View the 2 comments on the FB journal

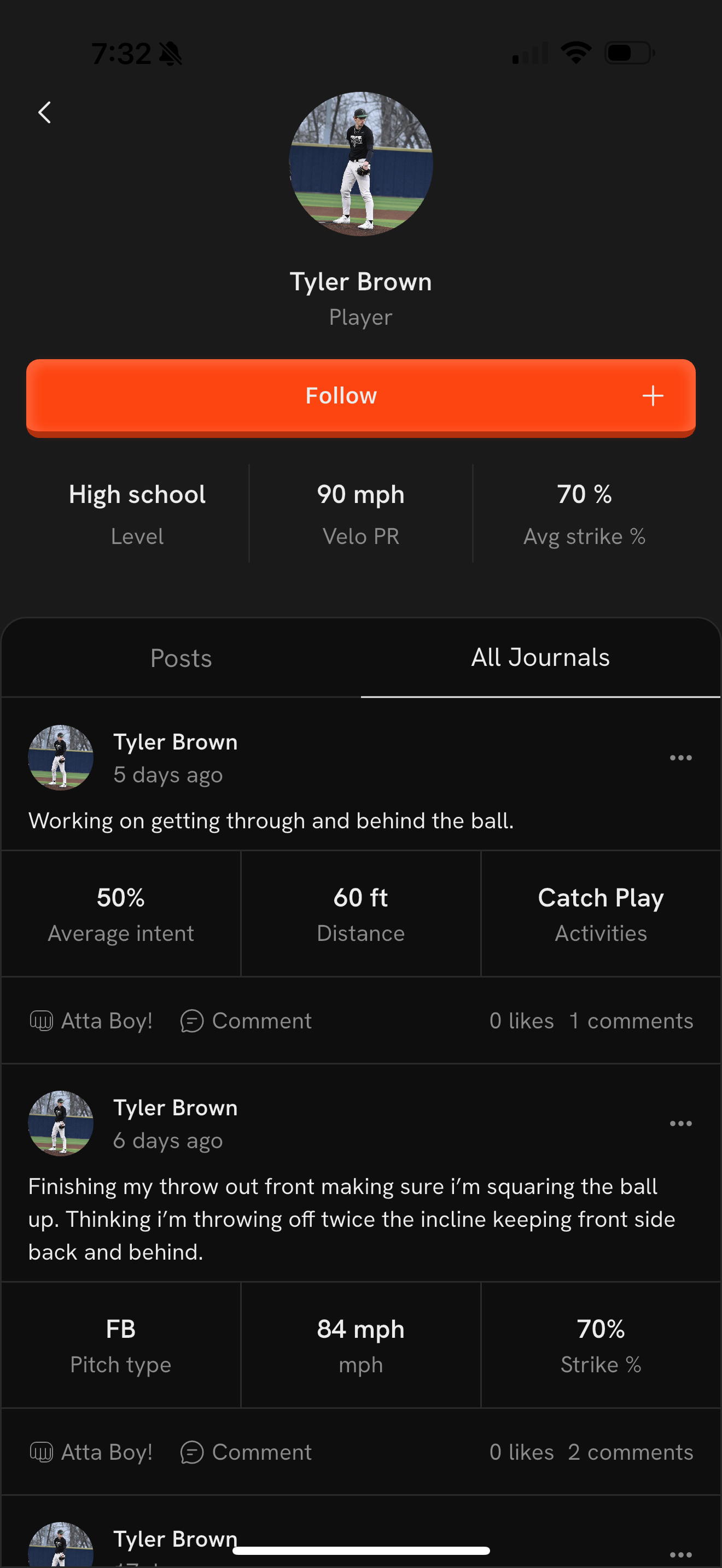tap(630, 1452)
